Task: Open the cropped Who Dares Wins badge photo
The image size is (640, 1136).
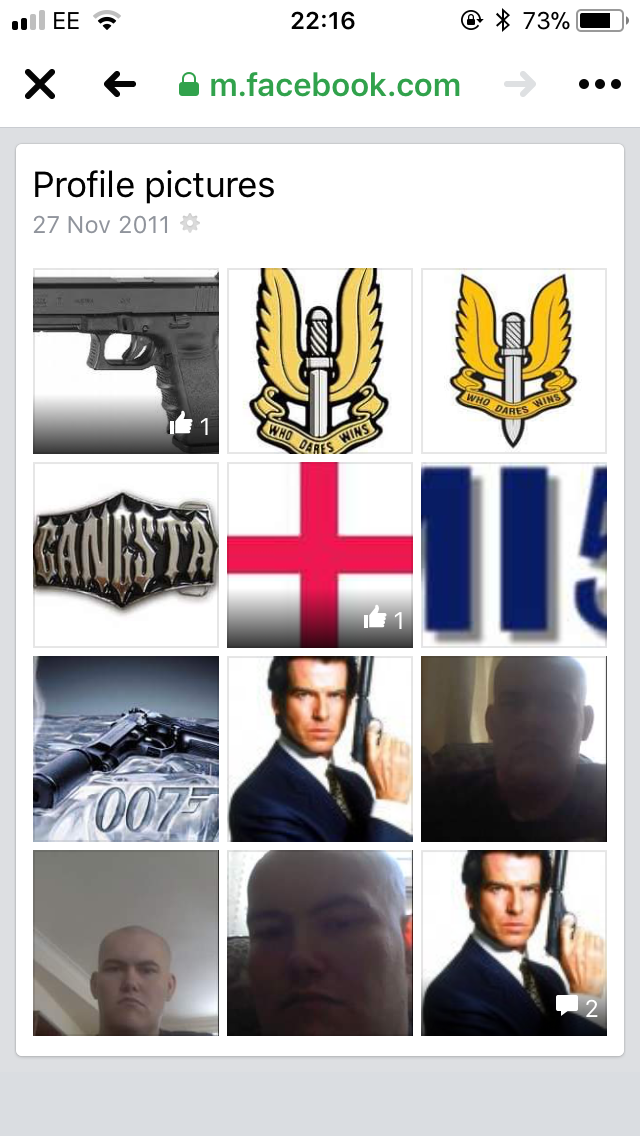Action: point(320,361)
